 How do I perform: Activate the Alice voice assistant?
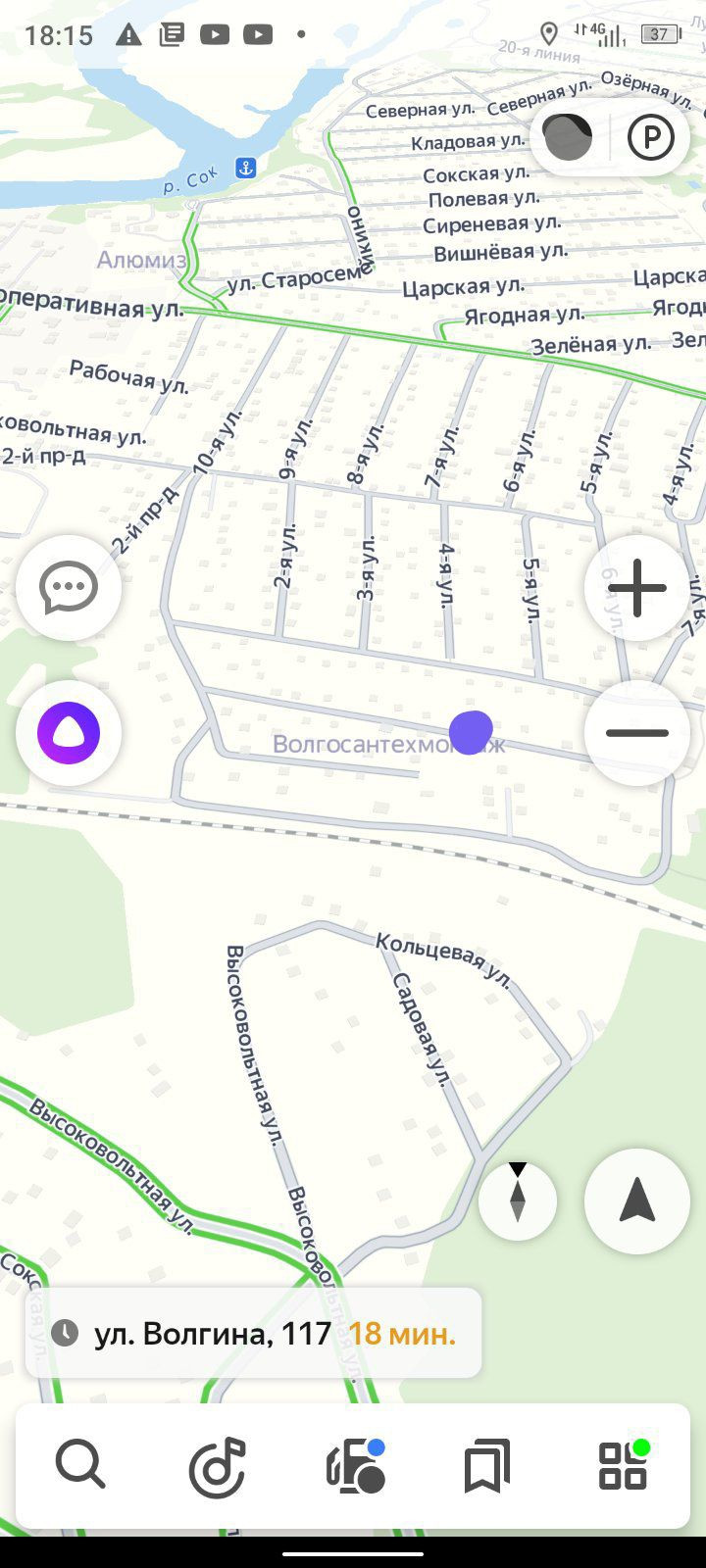click(x=69, y=733)
